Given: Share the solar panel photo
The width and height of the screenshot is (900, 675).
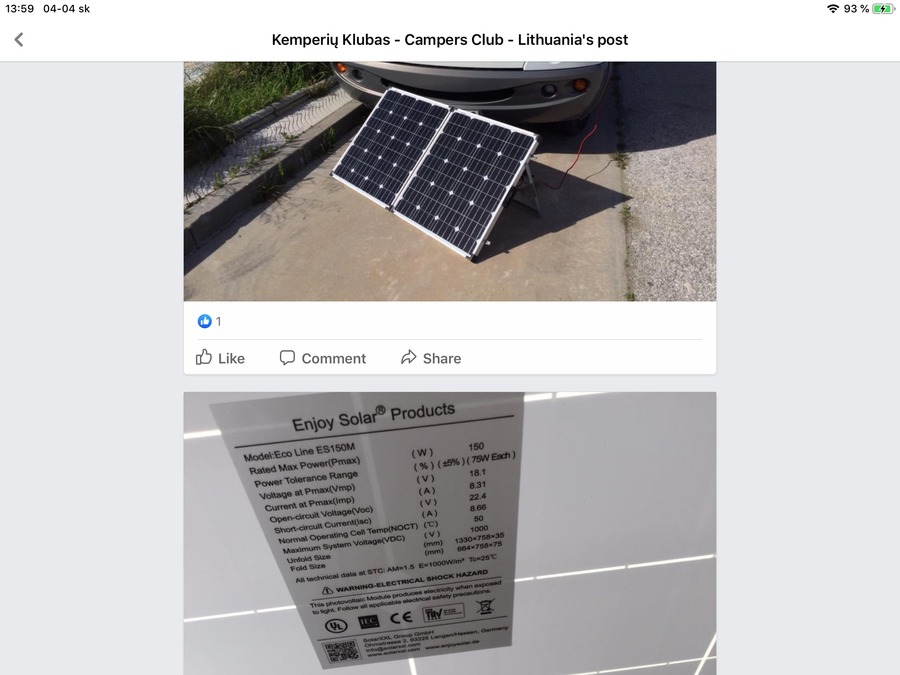Looking at the screenshot, I should (431, 358).
